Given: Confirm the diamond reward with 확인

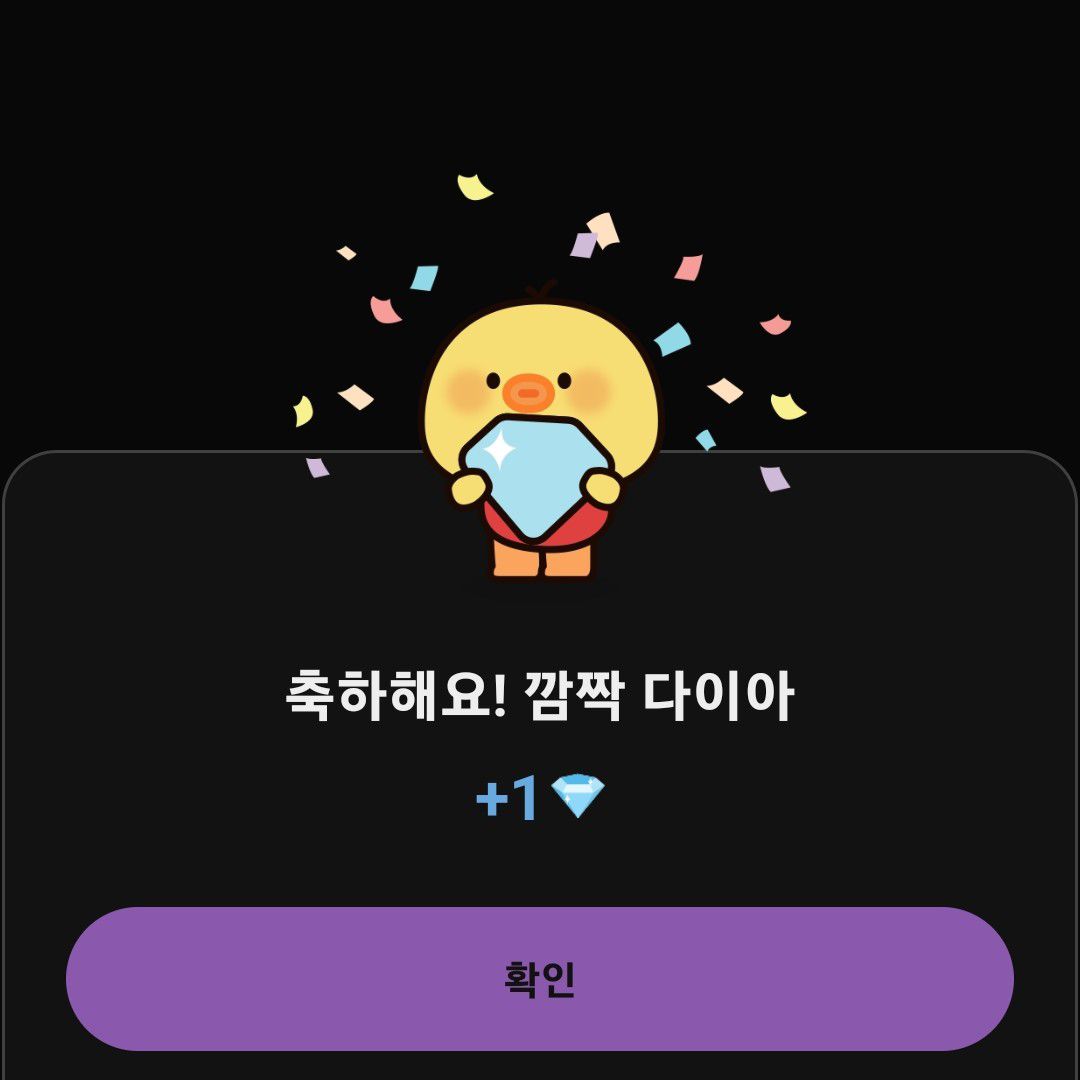Looking at the screenshot, I should (540, 979).
